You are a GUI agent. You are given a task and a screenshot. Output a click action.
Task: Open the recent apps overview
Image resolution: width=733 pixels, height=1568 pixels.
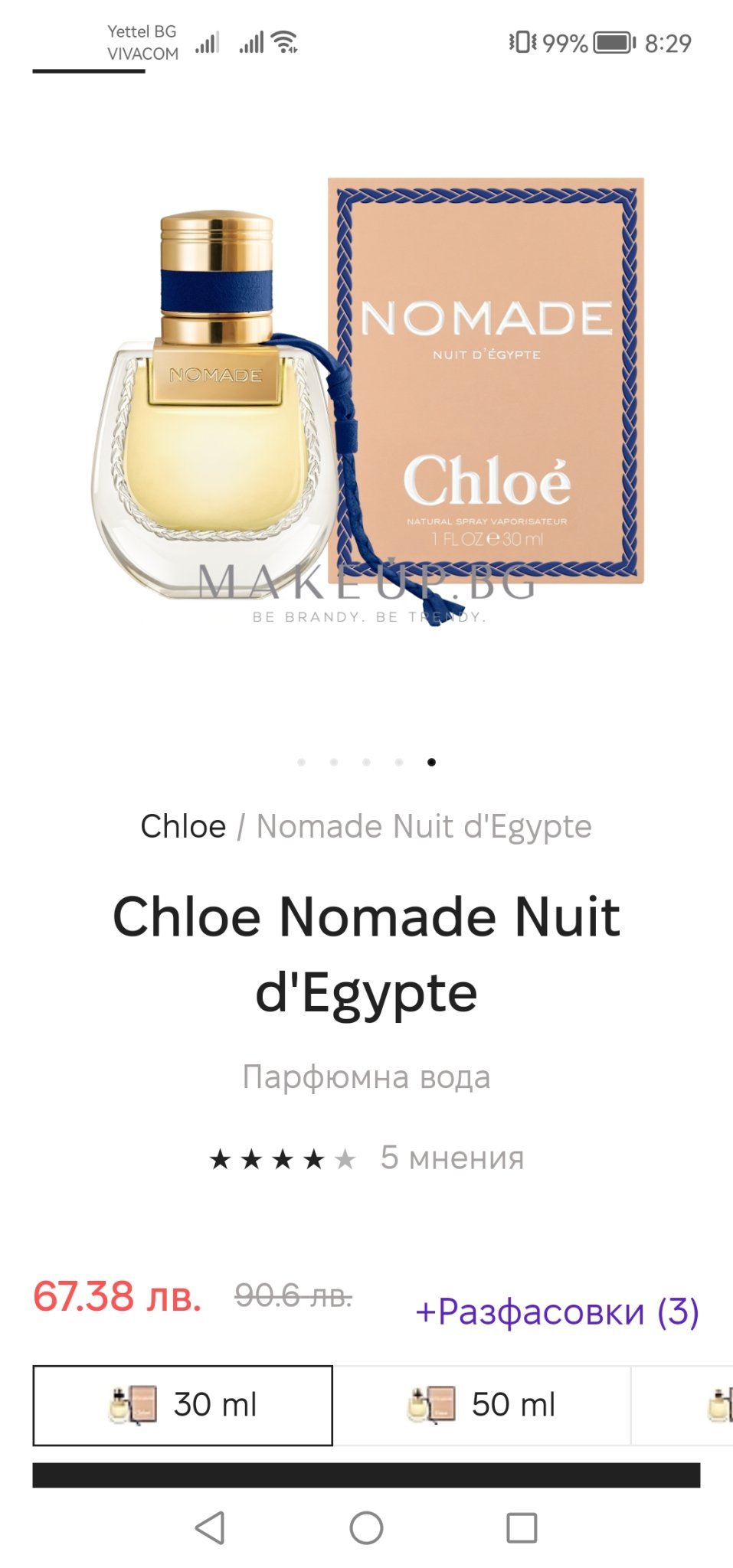click(522, 1527)
